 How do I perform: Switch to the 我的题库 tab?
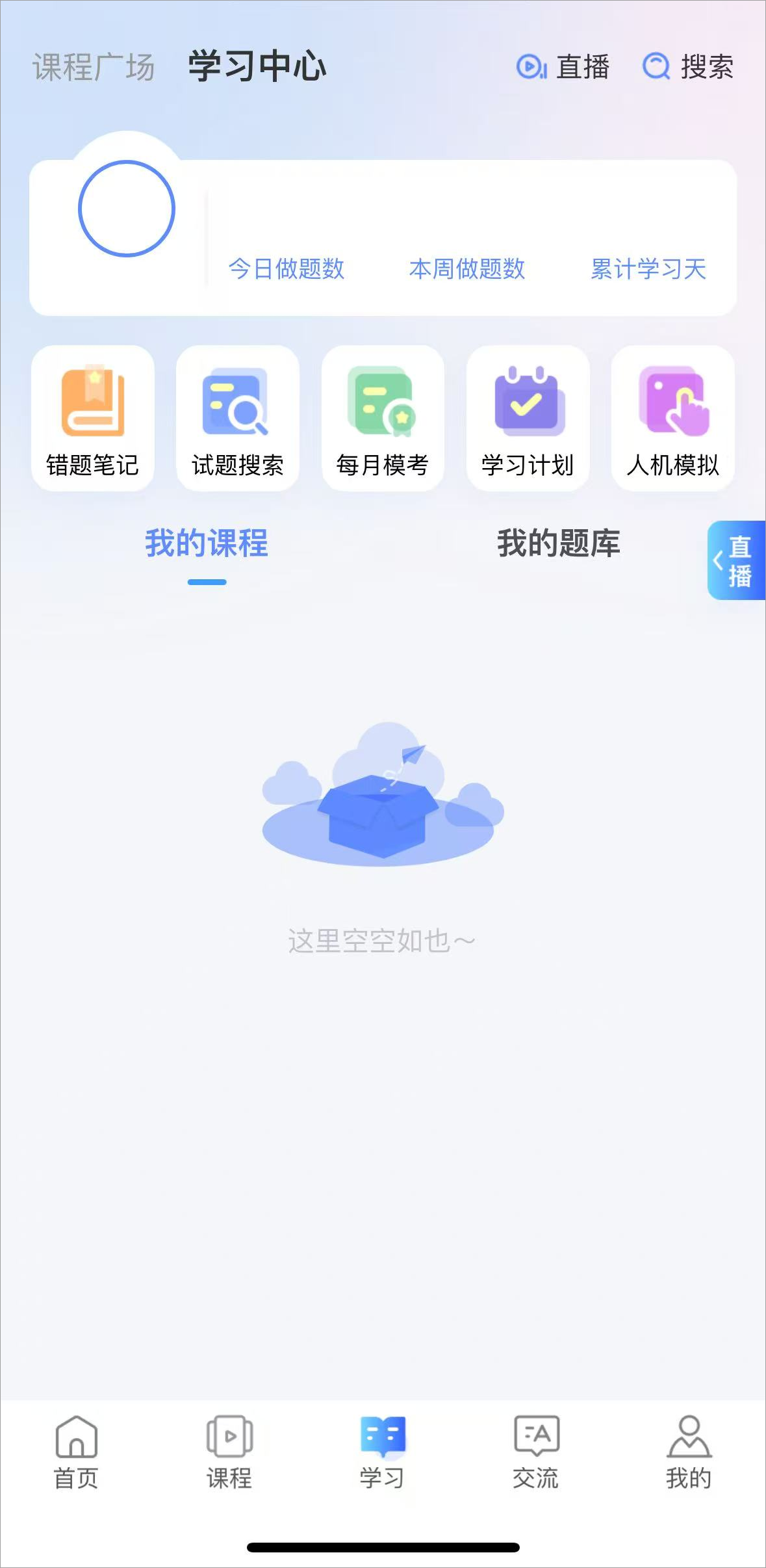coord(558,543)
